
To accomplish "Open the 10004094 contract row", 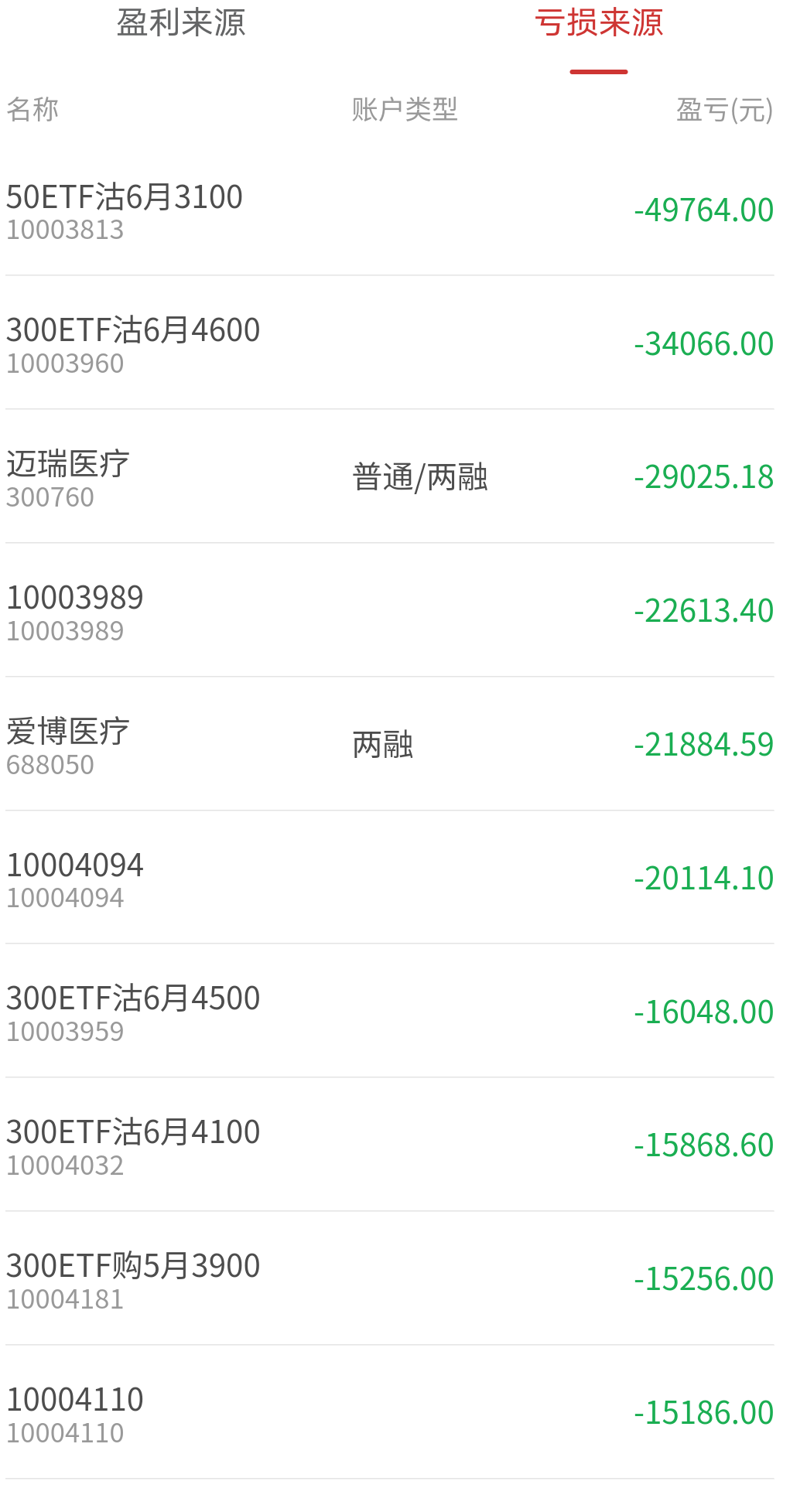I will click(x=389, y=879).
